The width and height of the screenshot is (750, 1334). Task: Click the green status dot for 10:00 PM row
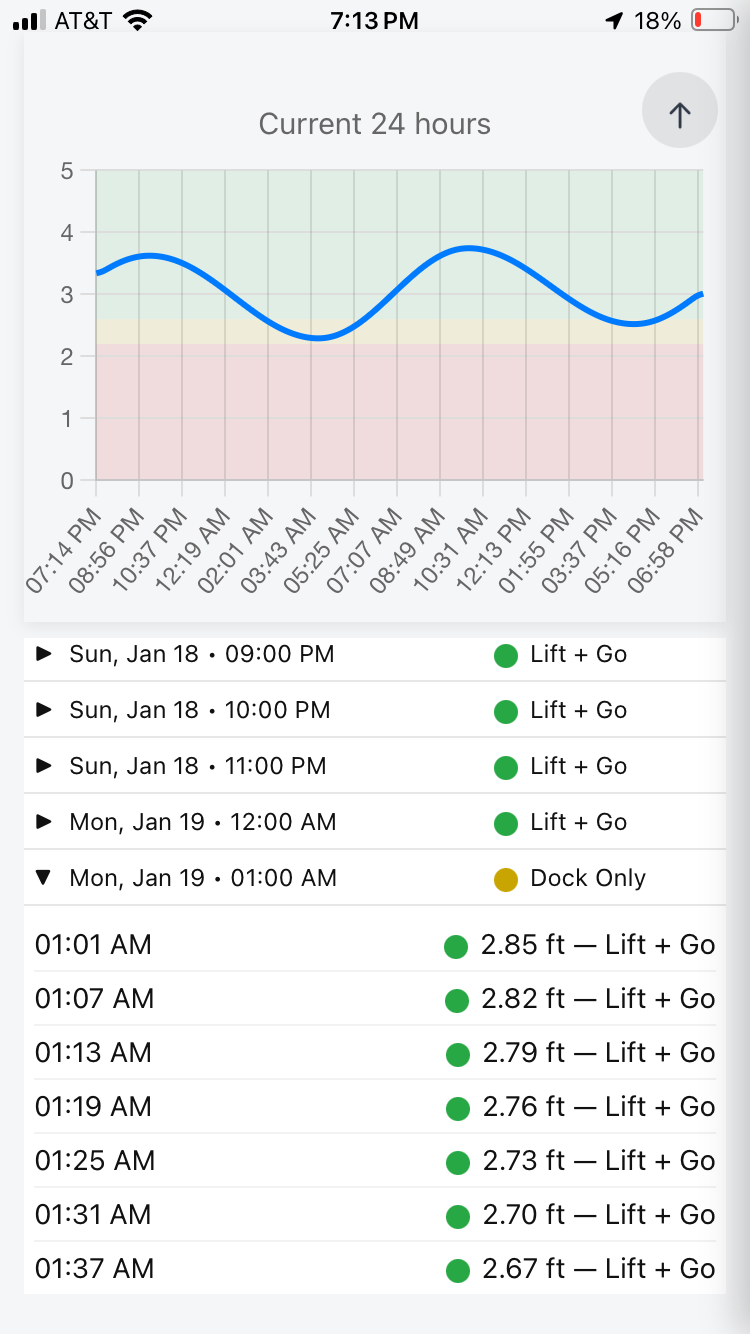click(506, 711)
